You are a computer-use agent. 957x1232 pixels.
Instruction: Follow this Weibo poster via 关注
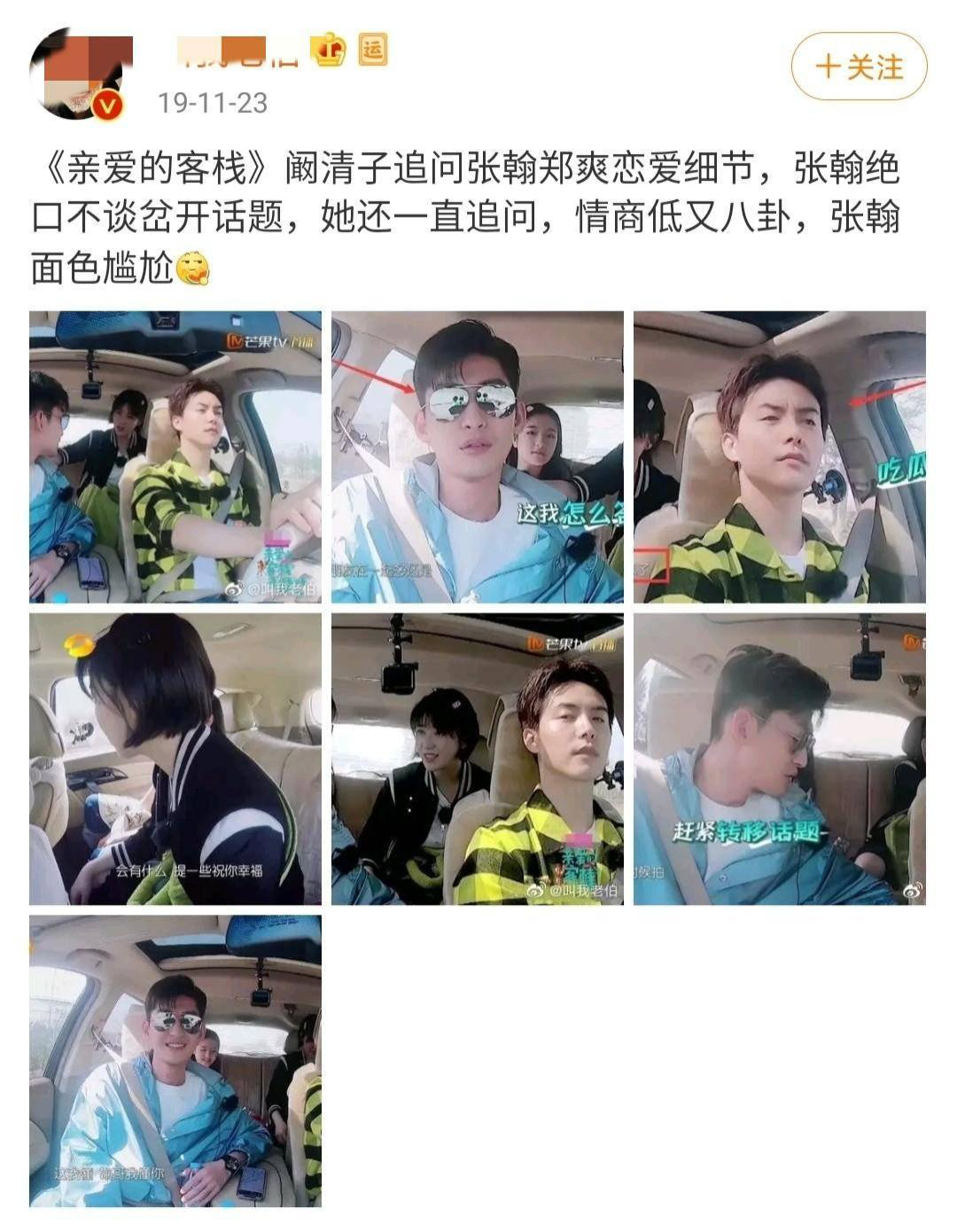click(859, 66)
